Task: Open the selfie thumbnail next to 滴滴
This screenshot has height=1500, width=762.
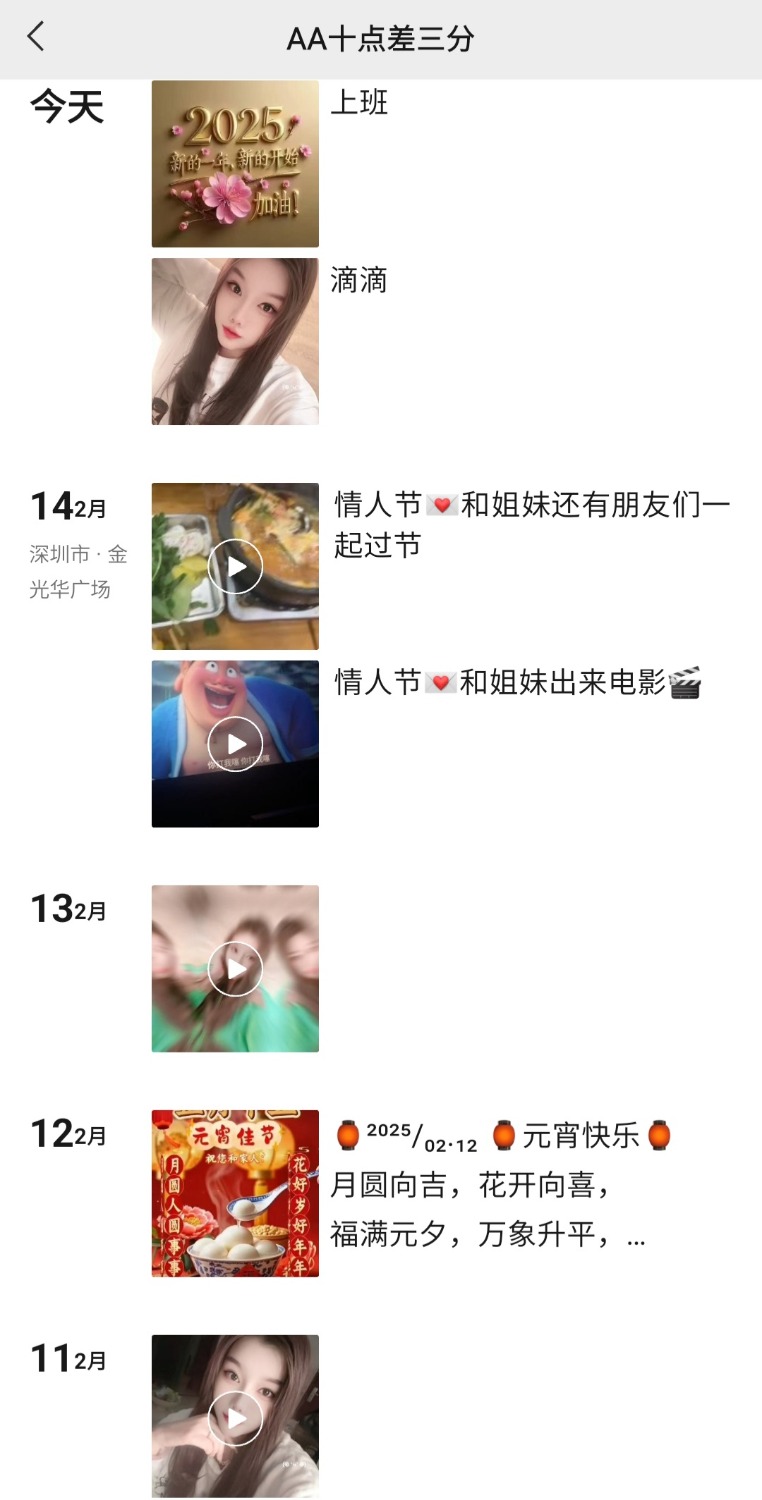Action: point(234,340)
